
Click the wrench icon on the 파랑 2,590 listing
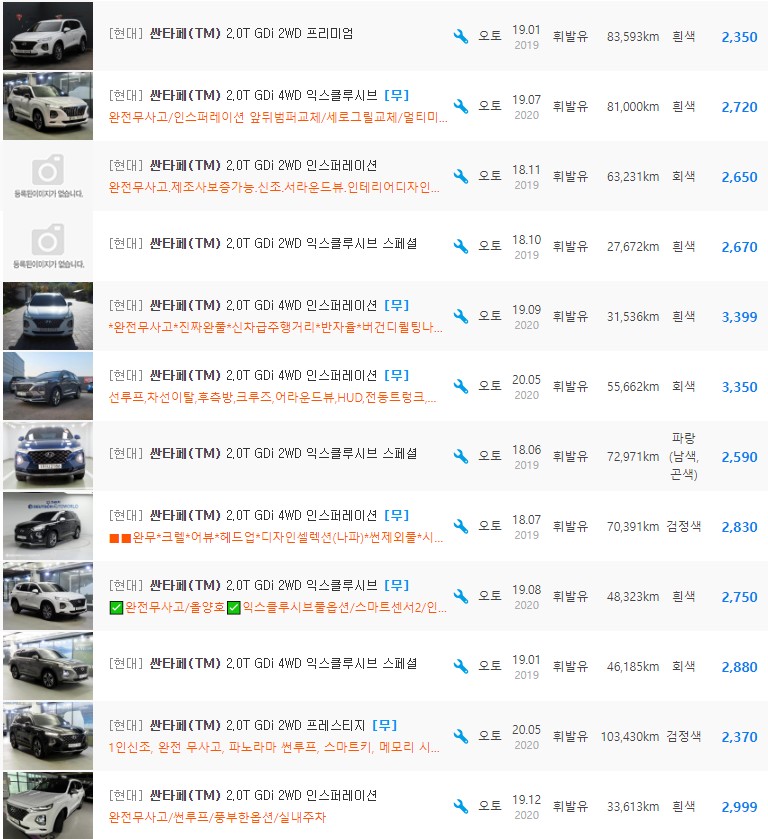click(460, 457)
